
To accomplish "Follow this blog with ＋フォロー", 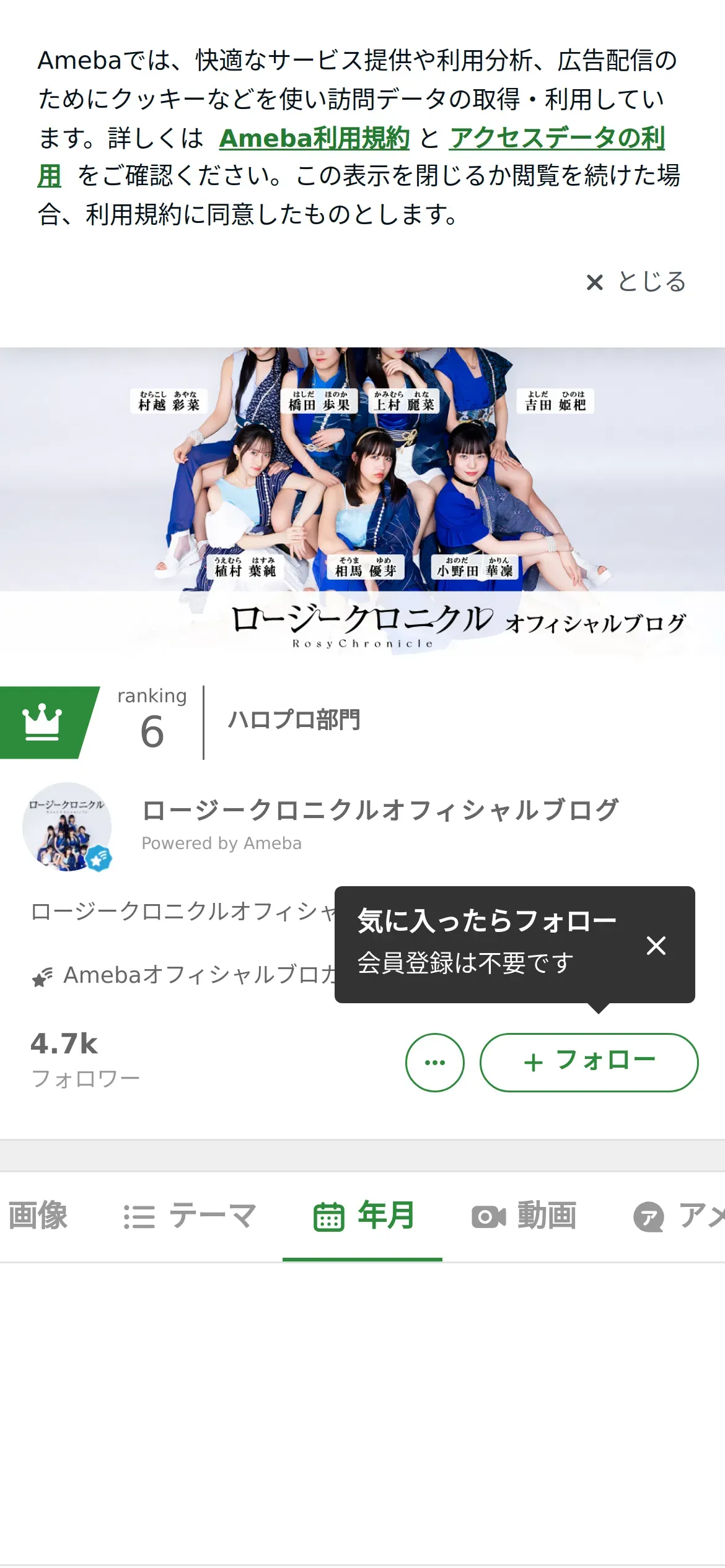I will coord(589,1063).
